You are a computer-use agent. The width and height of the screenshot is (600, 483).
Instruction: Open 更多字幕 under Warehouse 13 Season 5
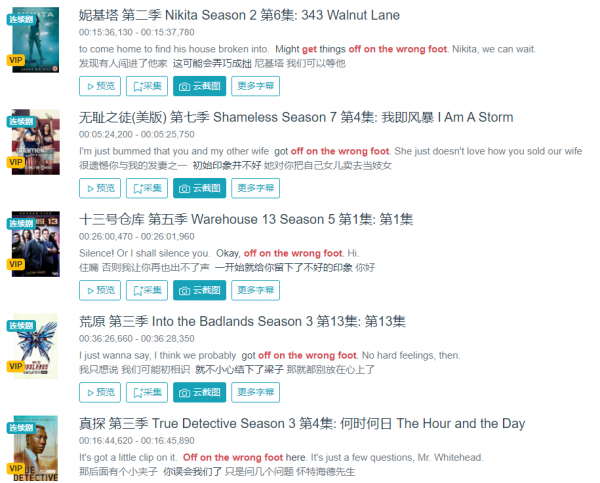(x=255, y=290)
